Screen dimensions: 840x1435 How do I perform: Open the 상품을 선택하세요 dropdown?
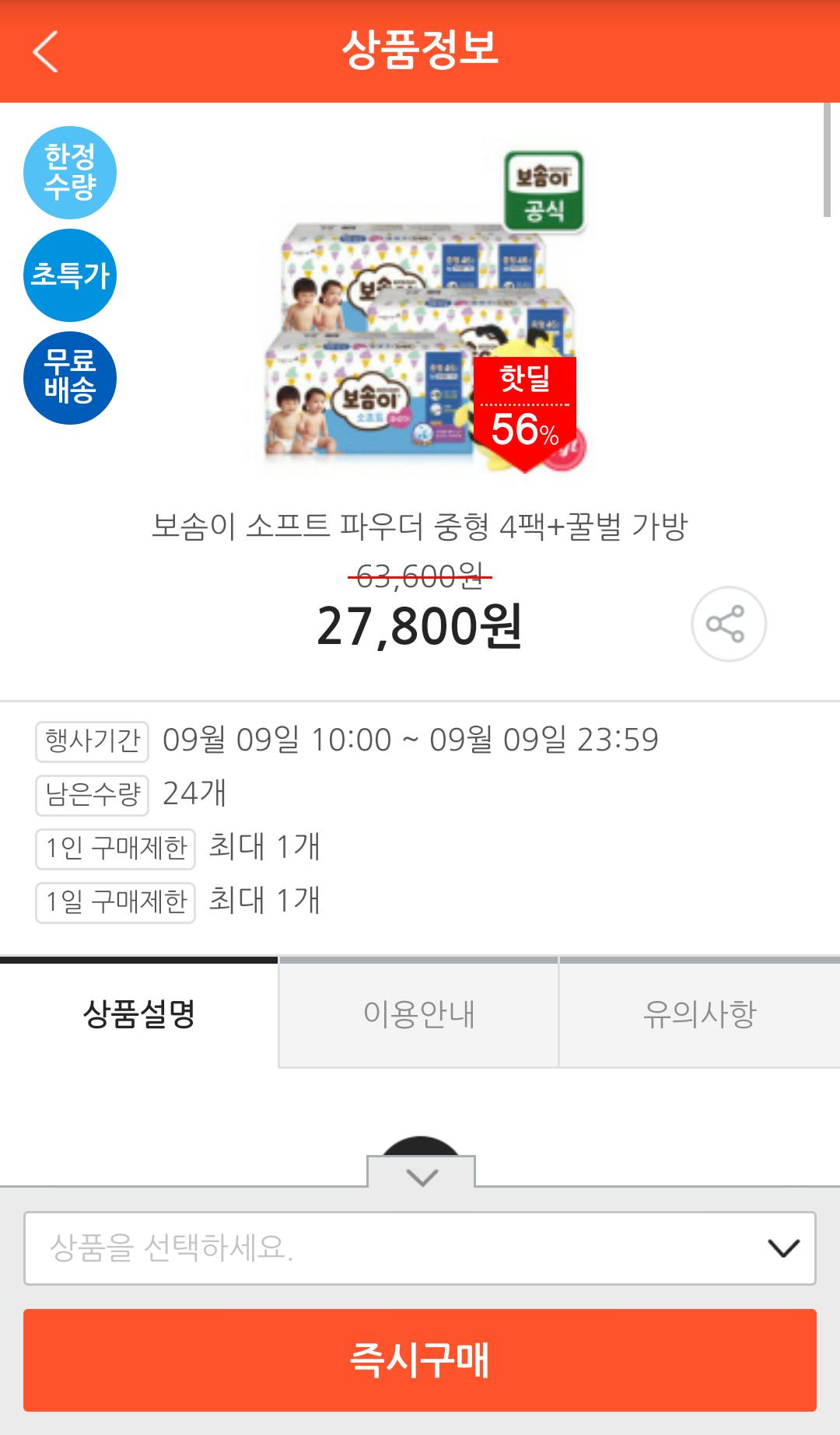420,1248
